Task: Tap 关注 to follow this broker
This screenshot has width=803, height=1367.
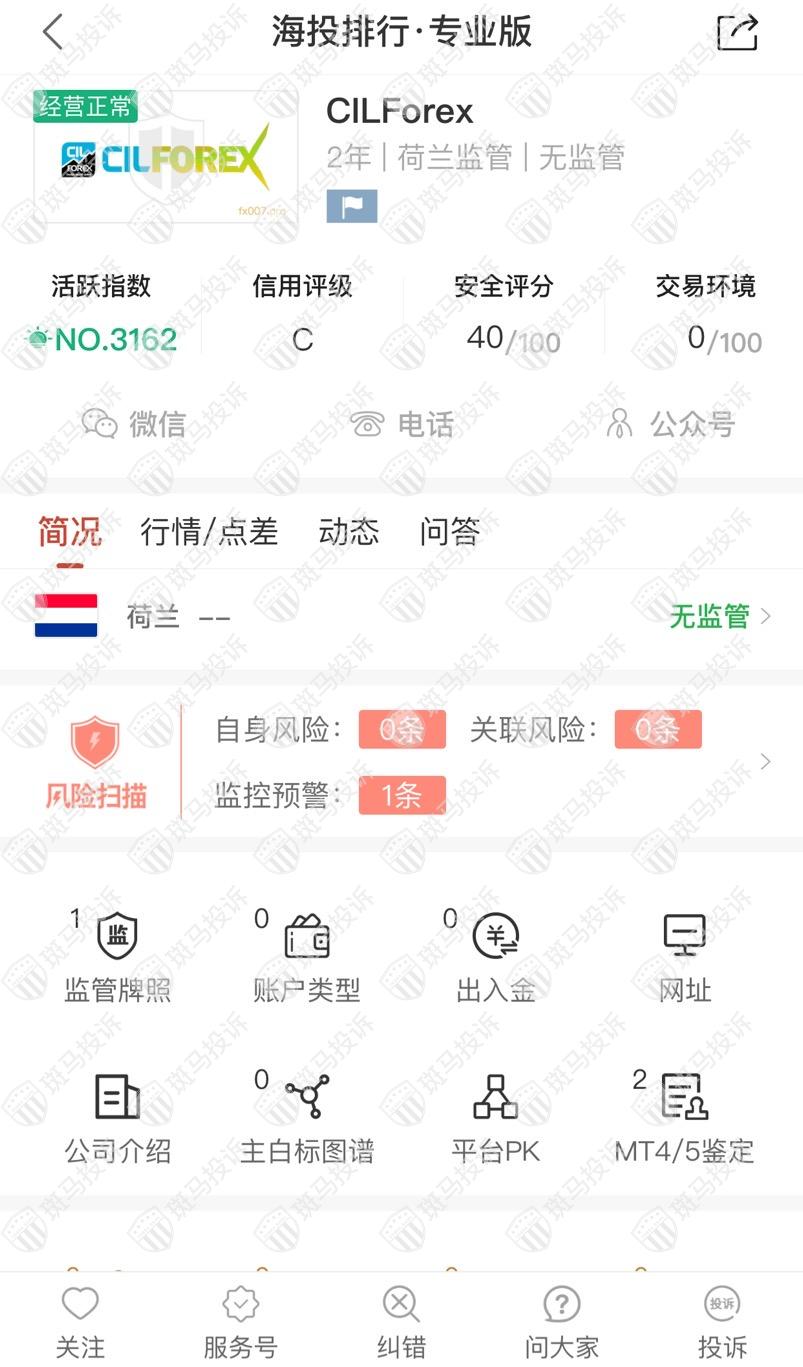Action: [x=80, y=1322]
